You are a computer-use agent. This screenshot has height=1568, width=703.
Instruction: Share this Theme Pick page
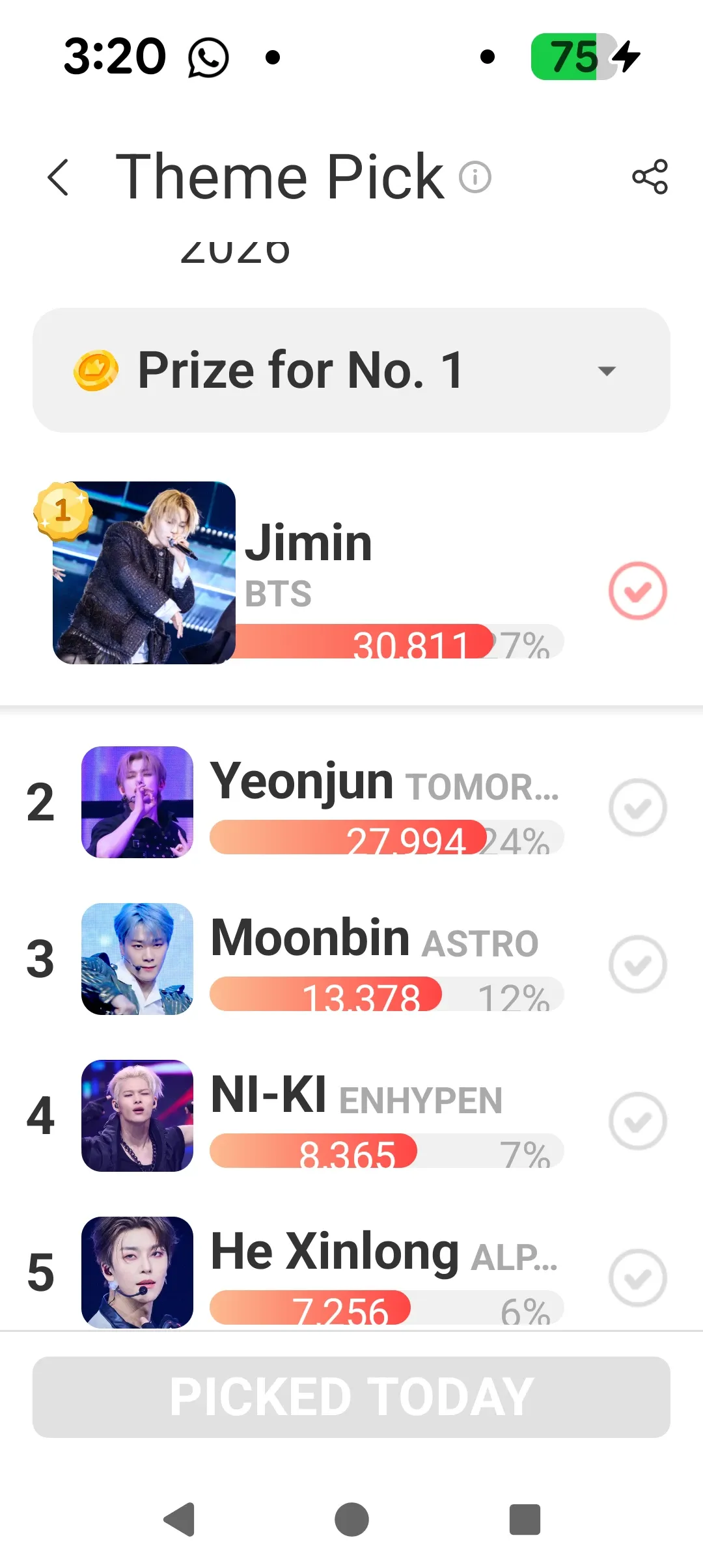[650, 177]
